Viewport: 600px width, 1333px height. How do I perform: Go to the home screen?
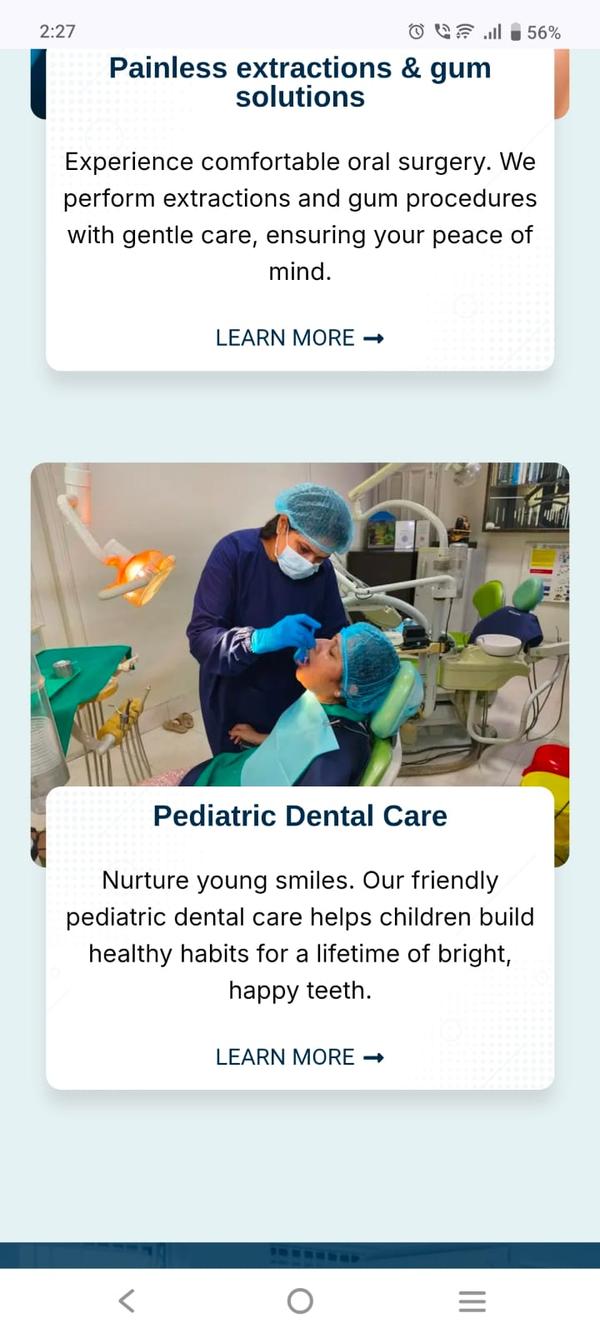tap(300, 1300)
